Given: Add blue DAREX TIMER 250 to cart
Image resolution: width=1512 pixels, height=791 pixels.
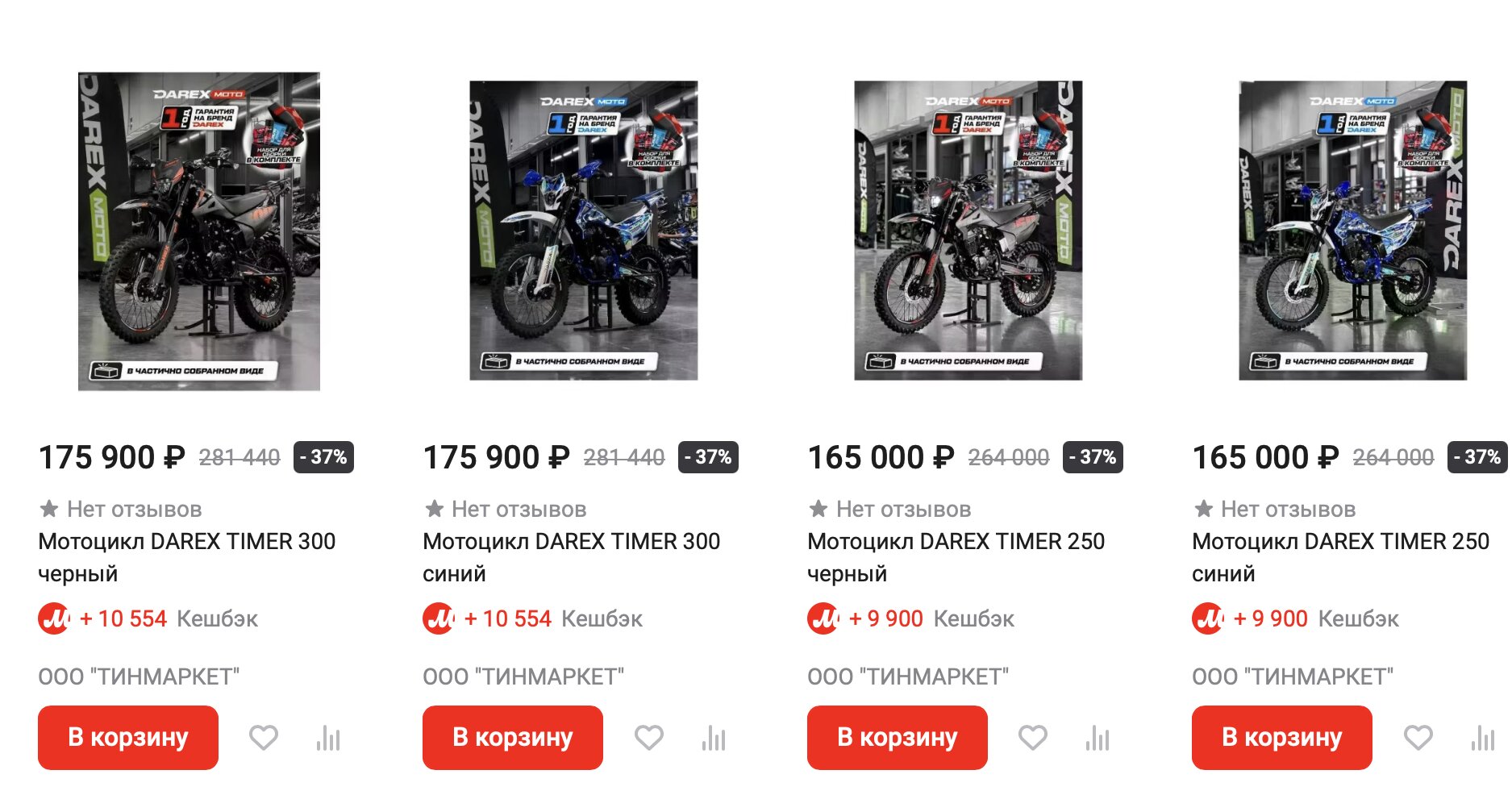Looking at the screenshot, I should [x=1281, y=737].
